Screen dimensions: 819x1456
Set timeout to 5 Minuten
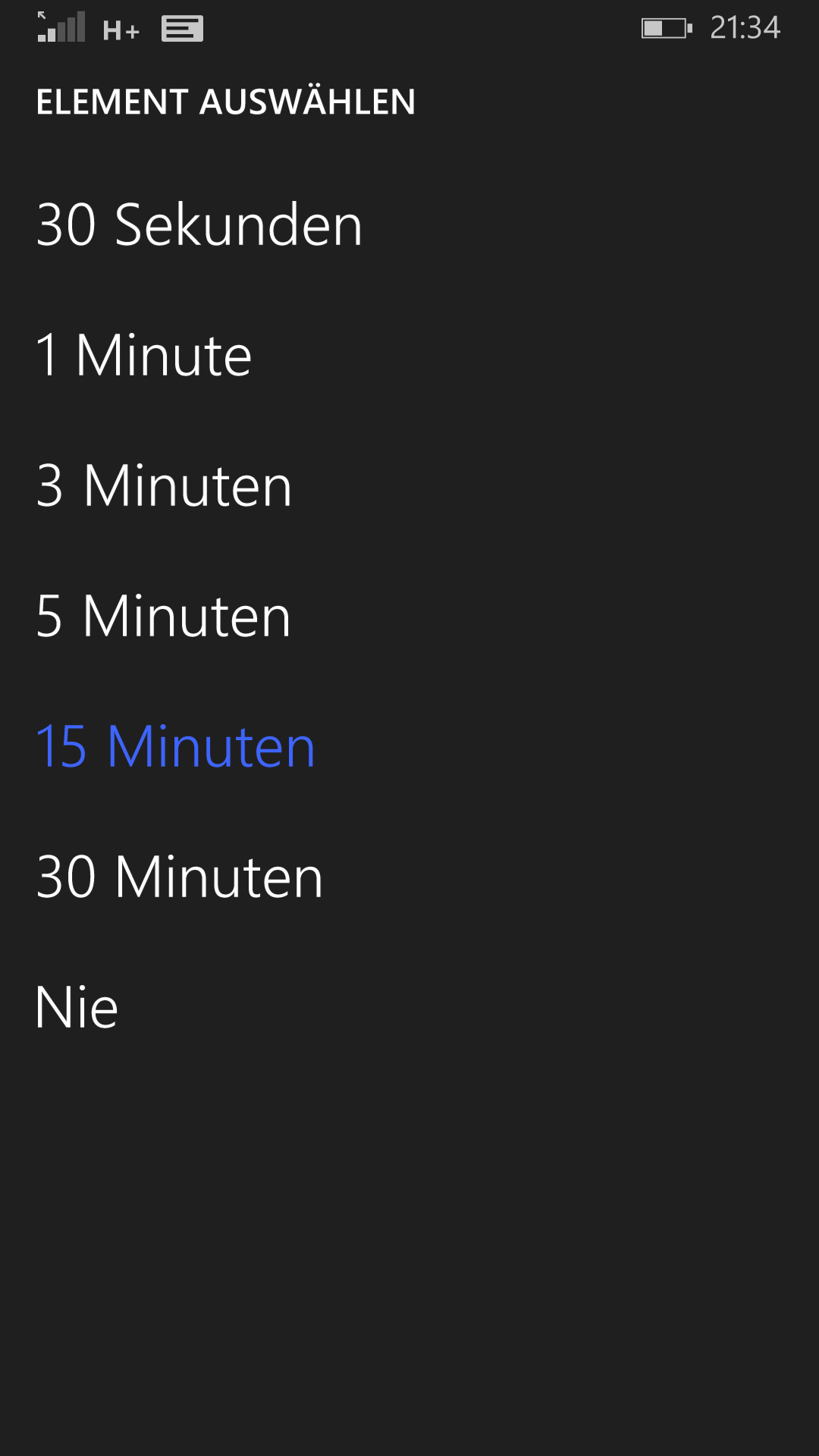pos(164,616)
